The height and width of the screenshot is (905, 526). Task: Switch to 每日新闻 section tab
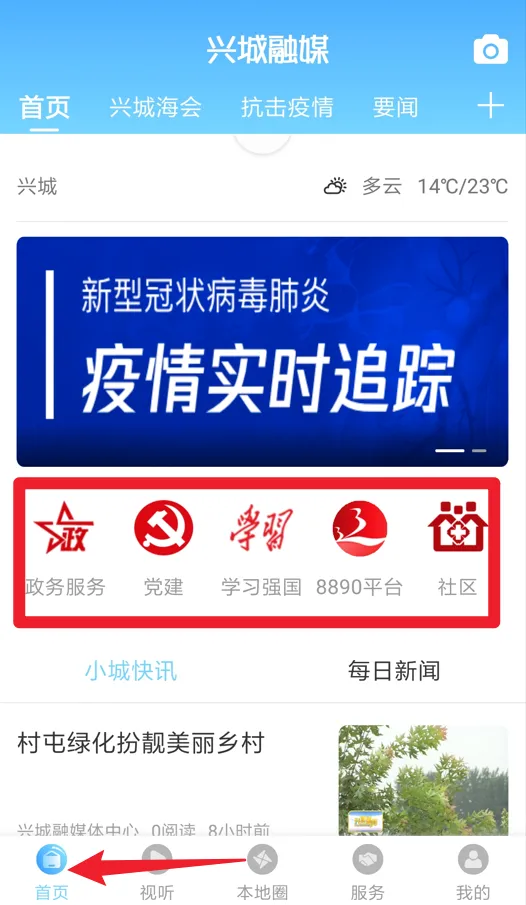tap(394, 671)
